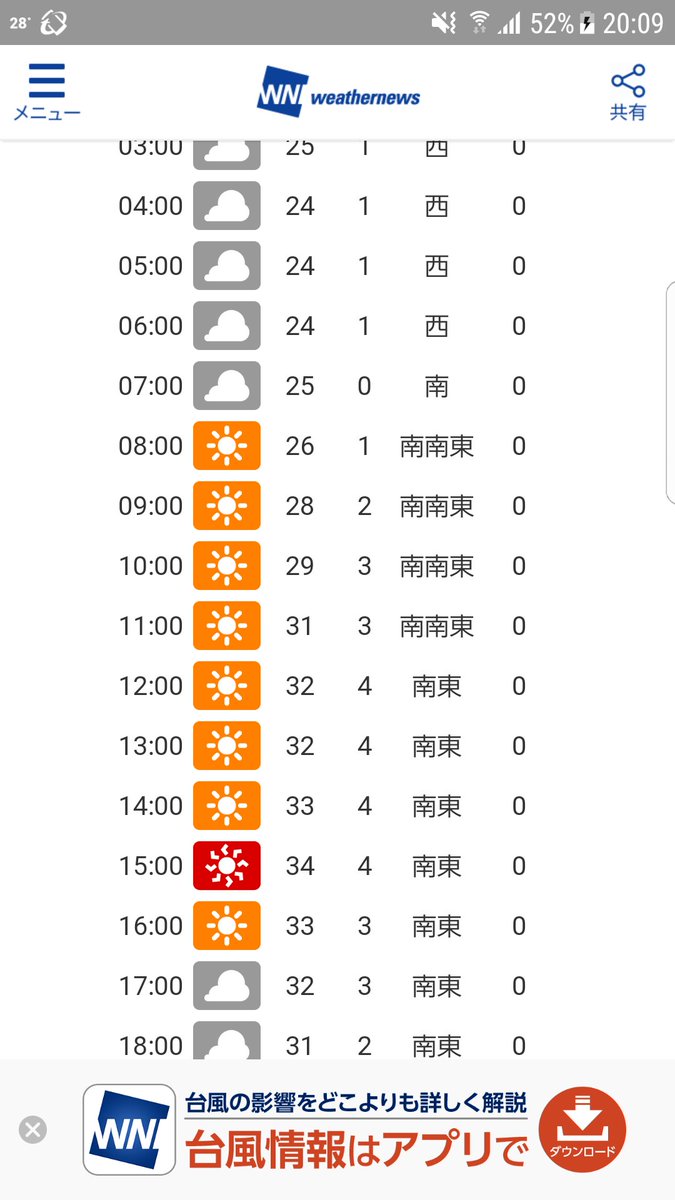Share this forecast via 共有 icon
Screen dimensions: 675x1200
[x=628, y=92]
